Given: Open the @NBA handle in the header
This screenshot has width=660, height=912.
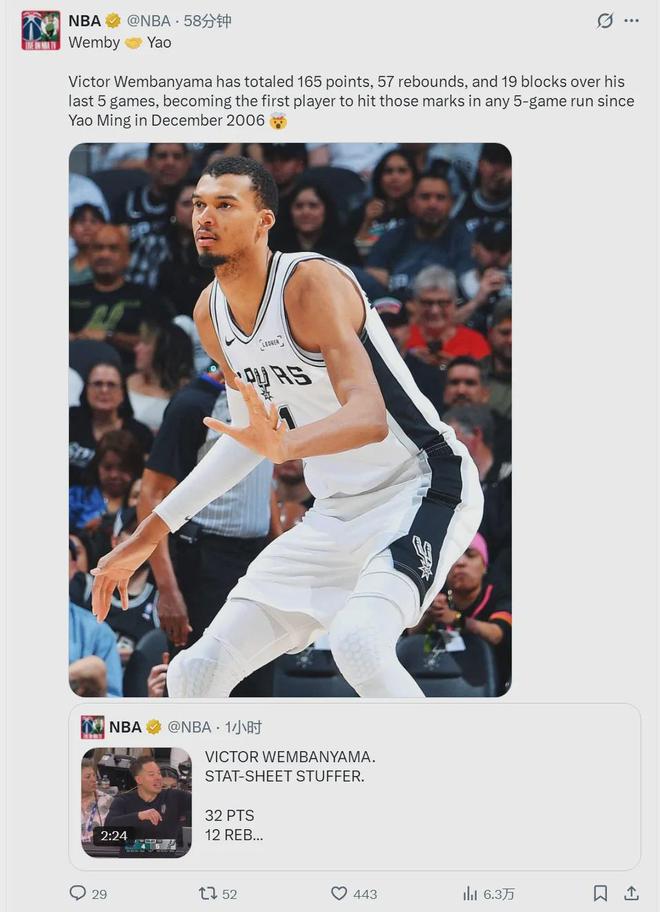Looking at the screenshot, I should coord(148,21).
